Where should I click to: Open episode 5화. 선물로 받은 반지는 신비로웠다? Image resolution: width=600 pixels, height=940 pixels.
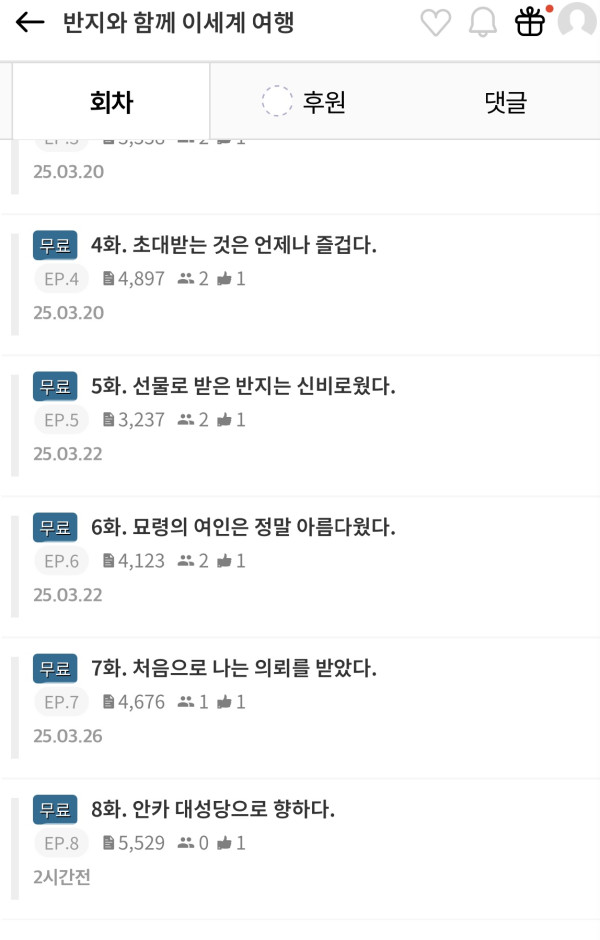243,386
